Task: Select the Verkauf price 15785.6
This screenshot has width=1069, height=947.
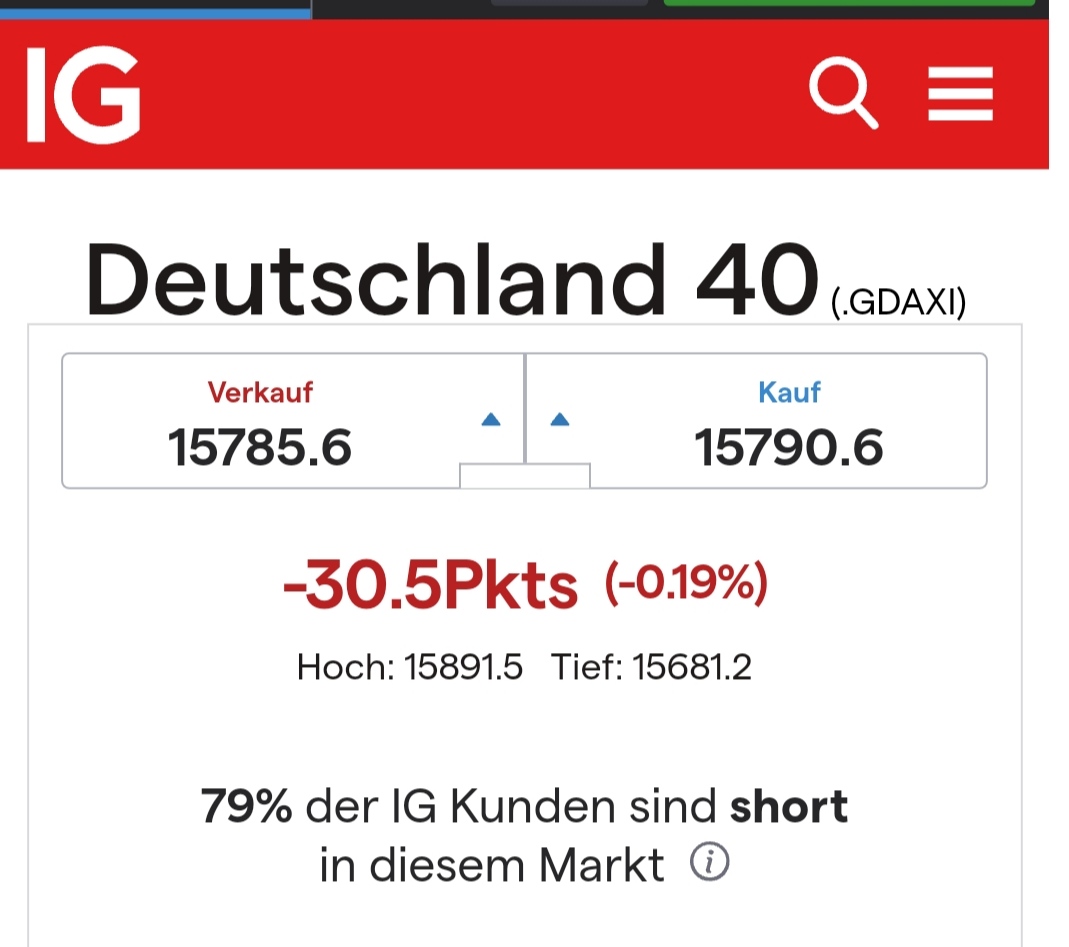Action: [260, 444]
